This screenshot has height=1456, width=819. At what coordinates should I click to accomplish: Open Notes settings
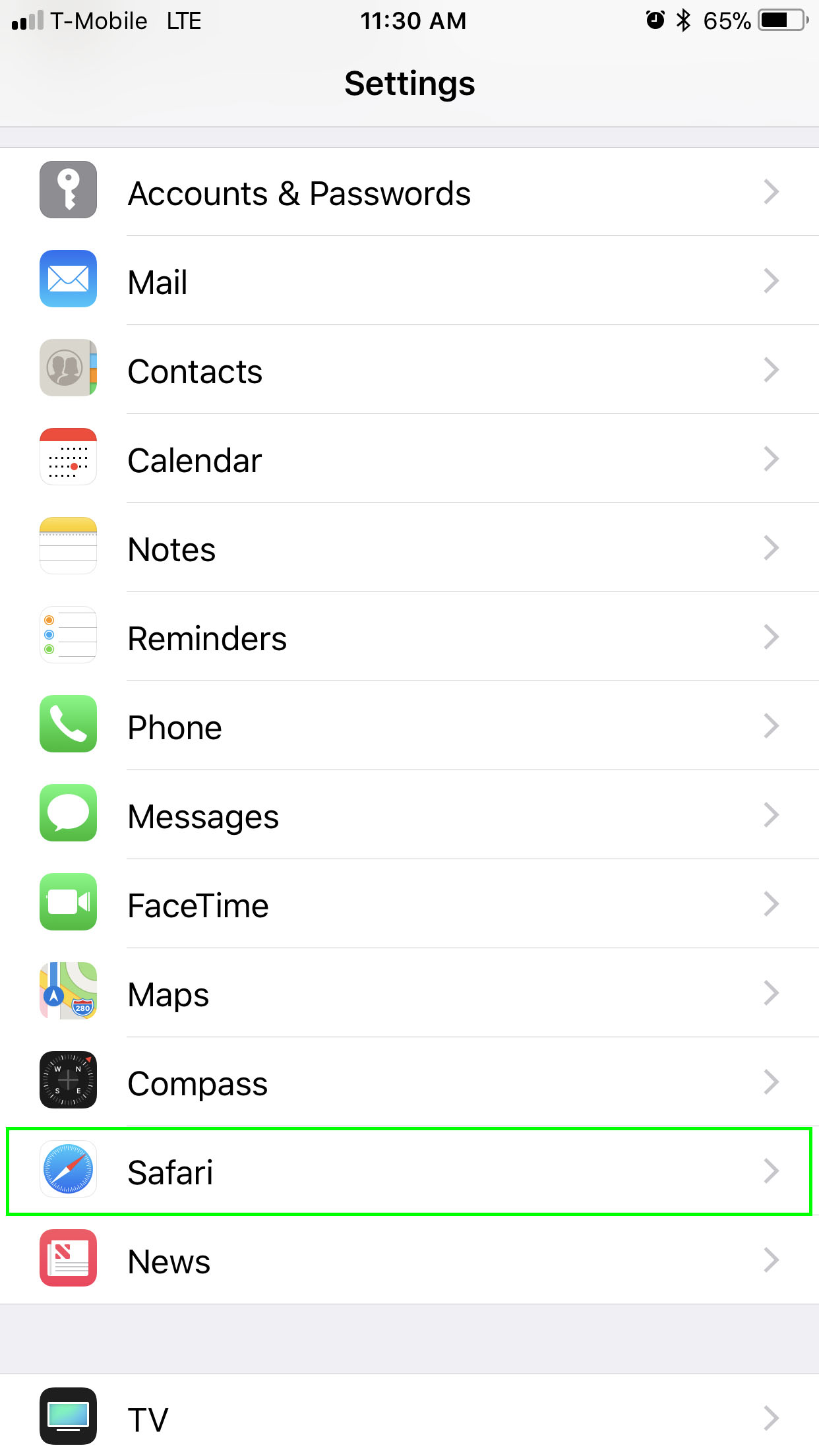tap(409, 548)
